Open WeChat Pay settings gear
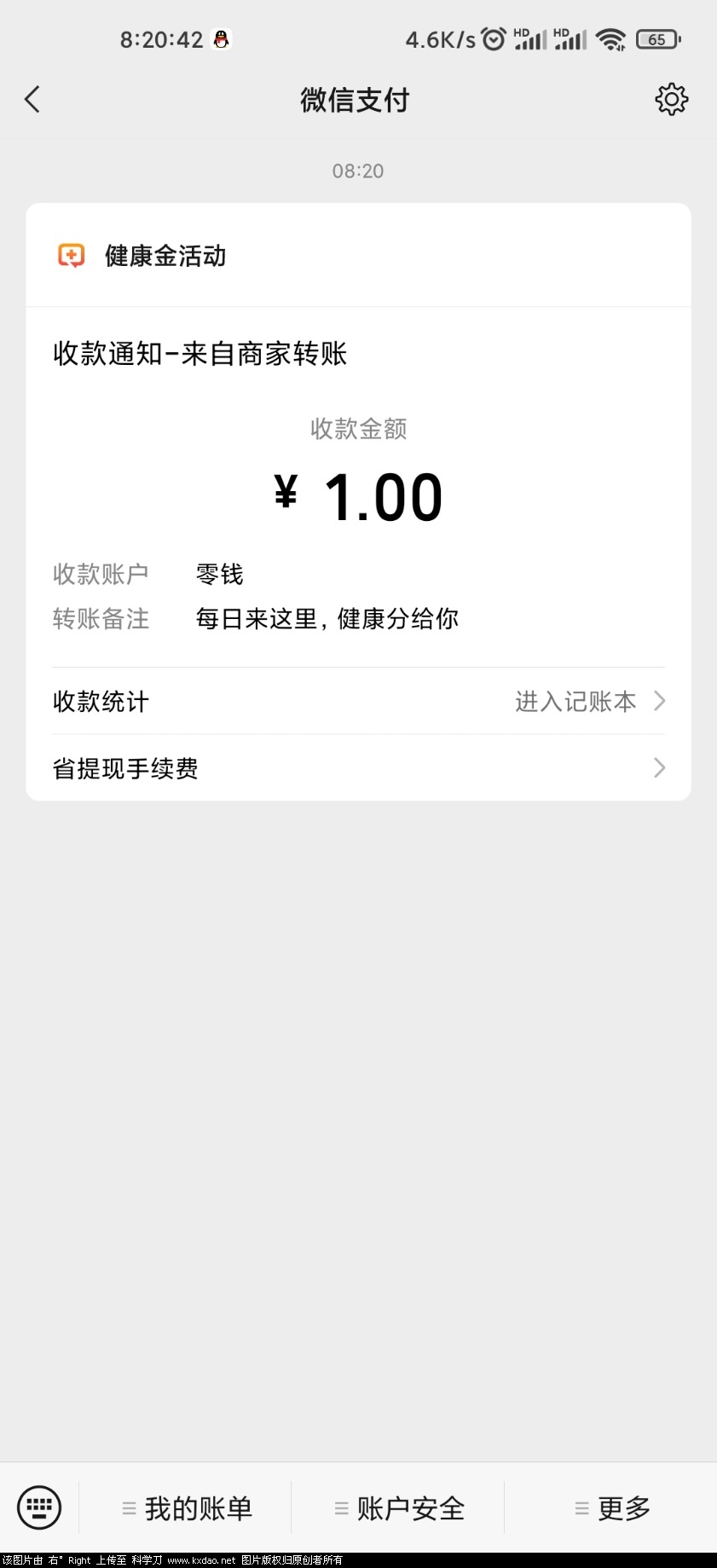The image size is (717, 1568). click(x=672, y=99)
